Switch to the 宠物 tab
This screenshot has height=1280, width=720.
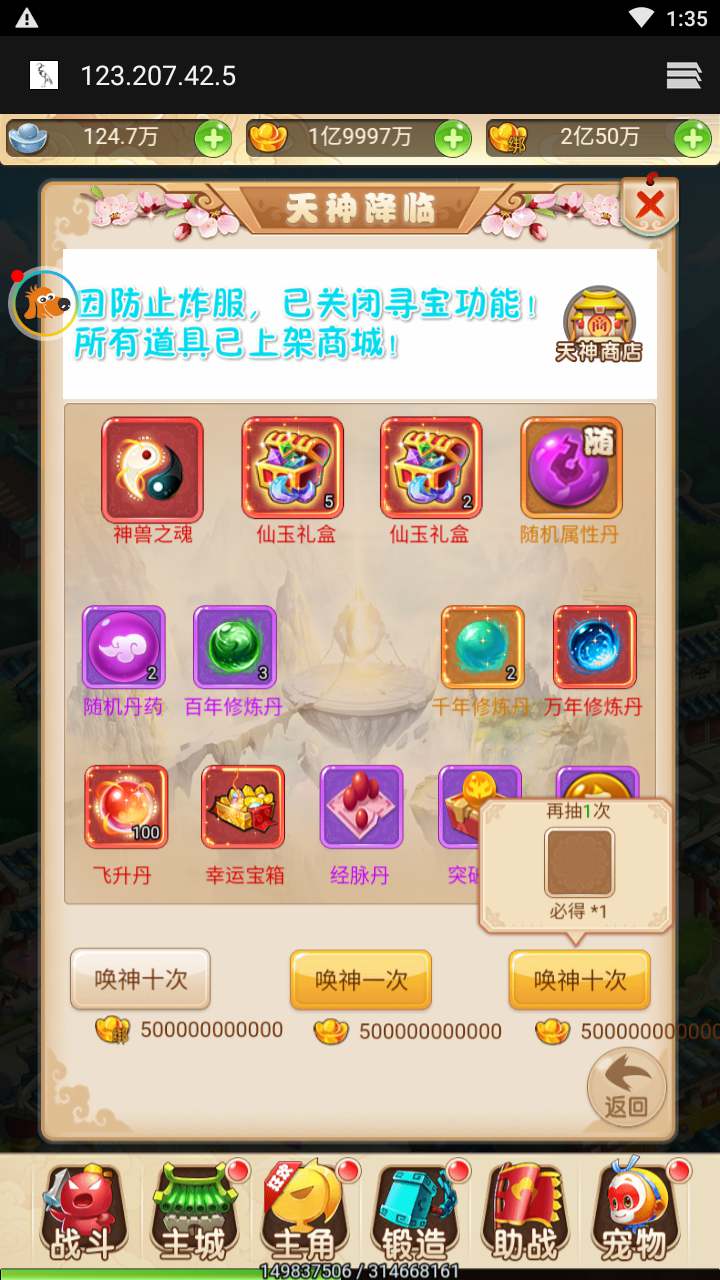[636, 1212]
